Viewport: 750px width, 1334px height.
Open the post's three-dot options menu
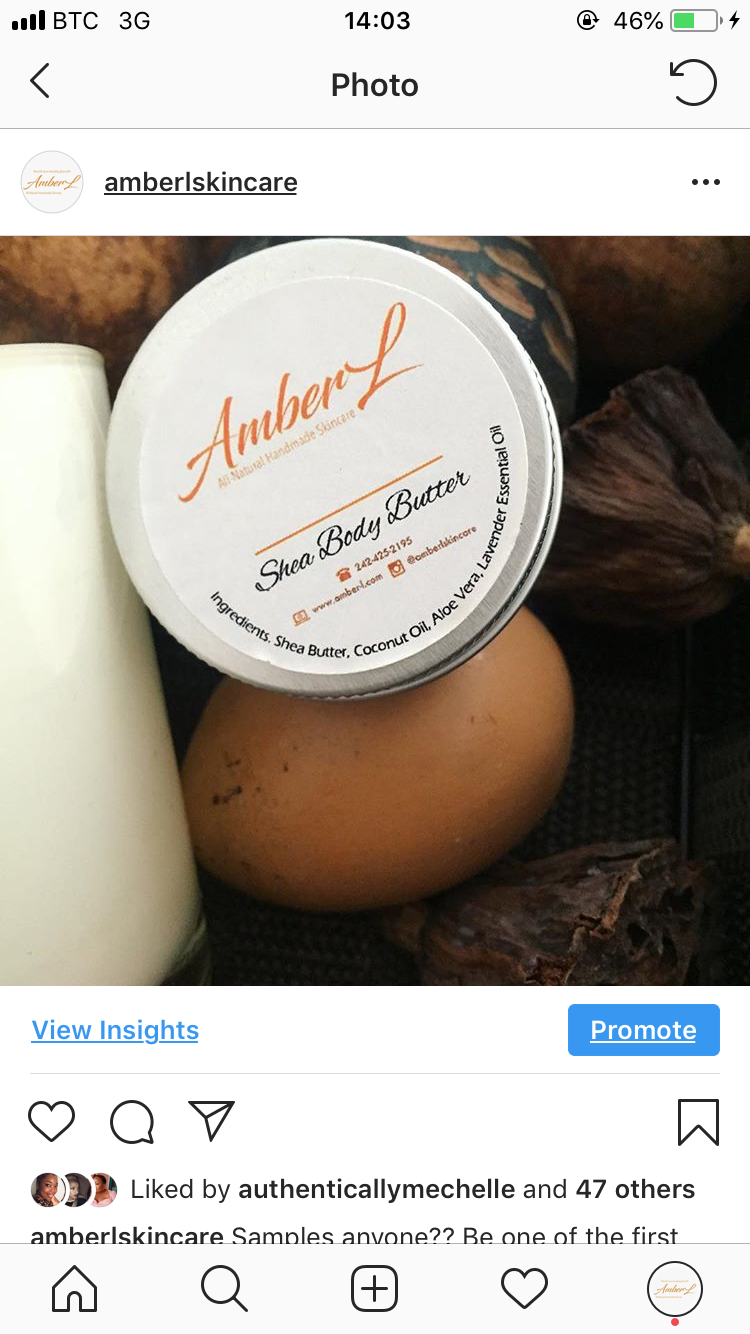click(705, 182)
